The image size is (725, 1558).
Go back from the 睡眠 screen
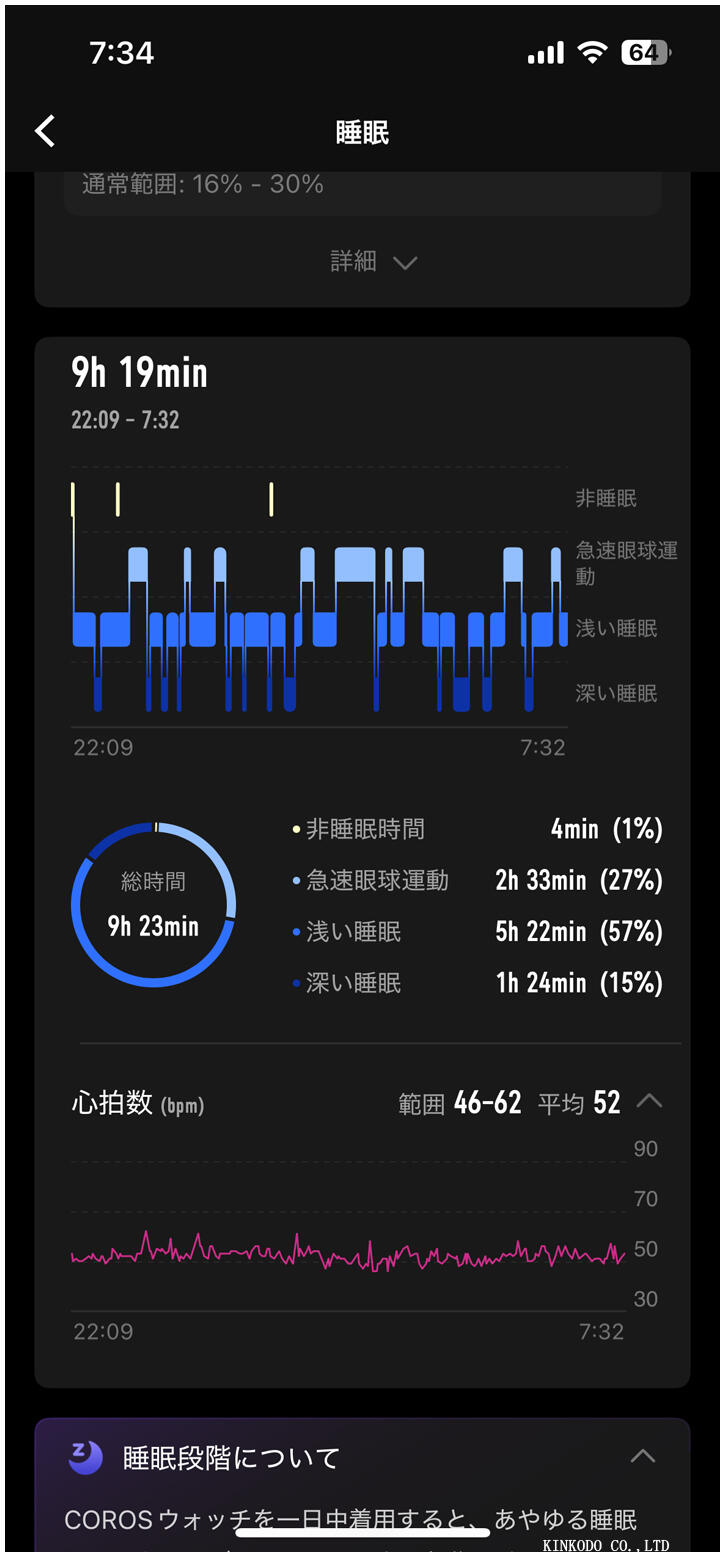click(45, 131)
